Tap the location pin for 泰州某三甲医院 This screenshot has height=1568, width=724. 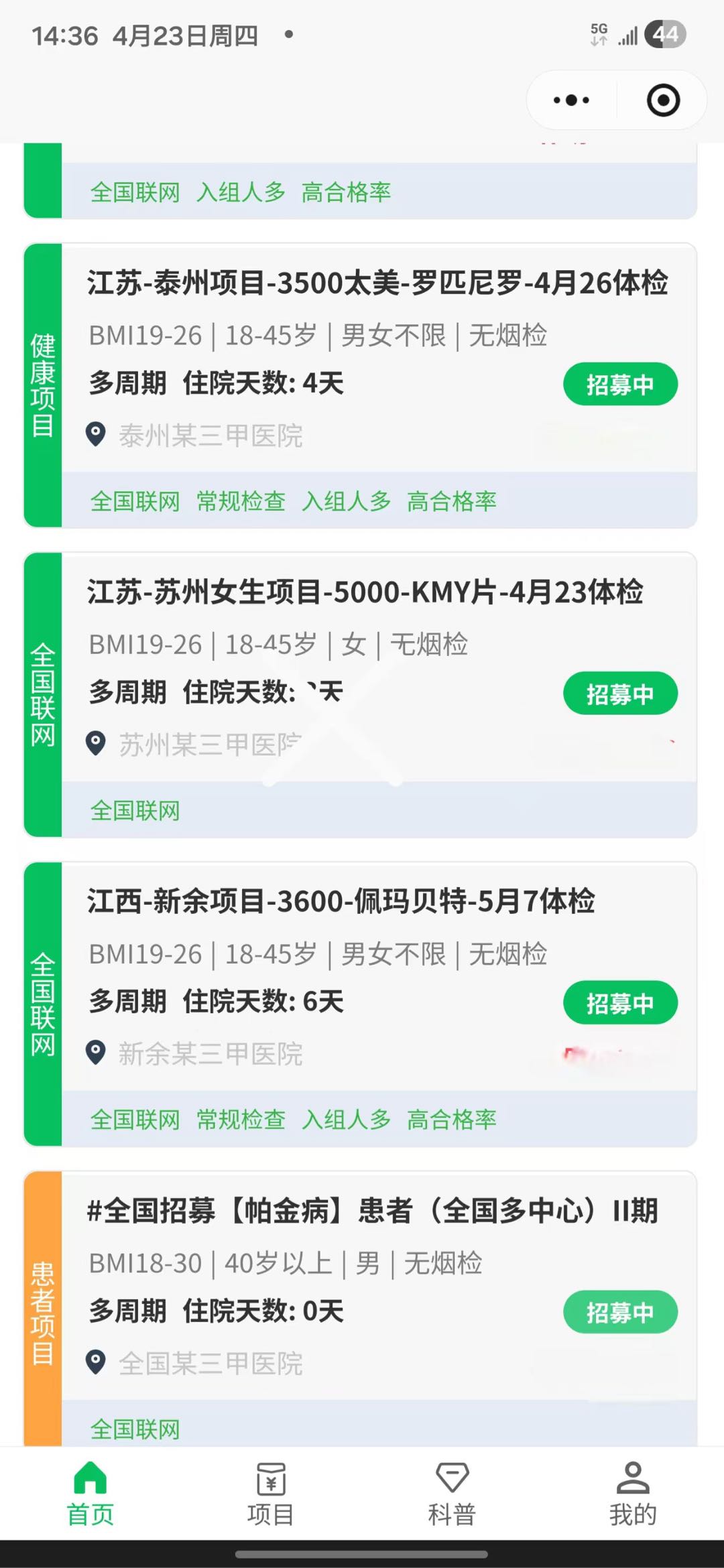click(96, 434)
